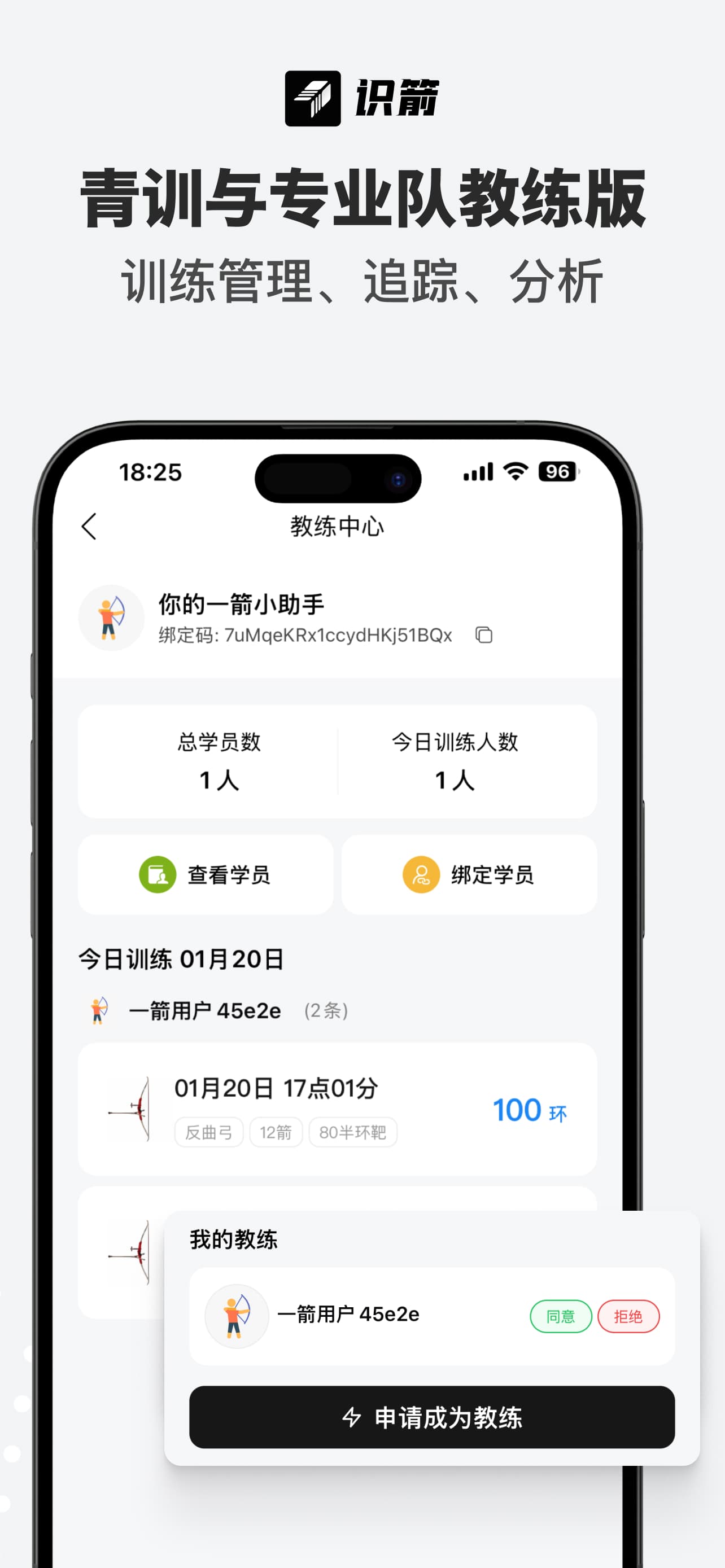Go back with the chevron arrow
The width and height of the screenshot is (725, 1568).
[x=90, y=527]
